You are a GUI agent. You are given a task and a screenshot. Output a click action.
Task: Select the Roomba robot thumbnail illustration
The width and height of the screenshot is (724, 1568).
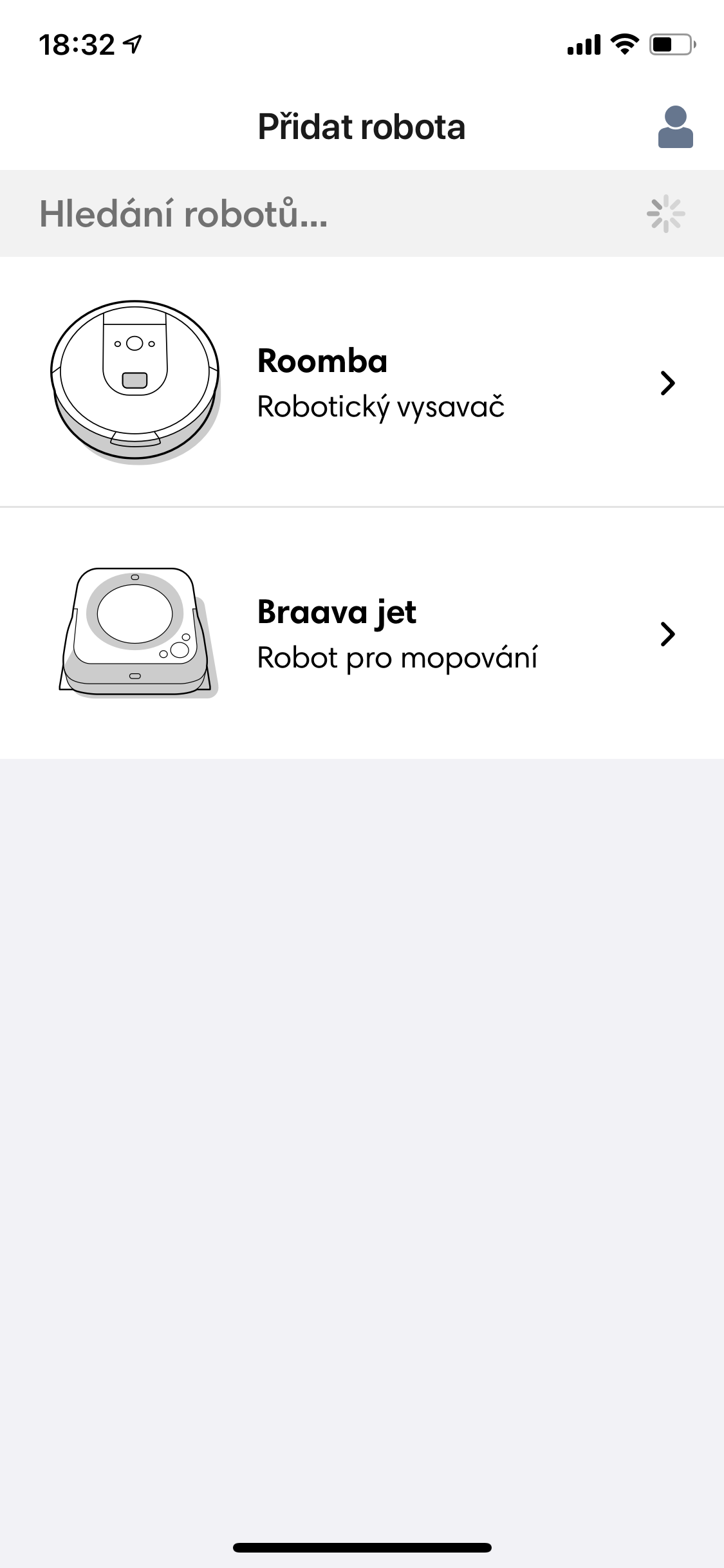(x=135, y=380)
